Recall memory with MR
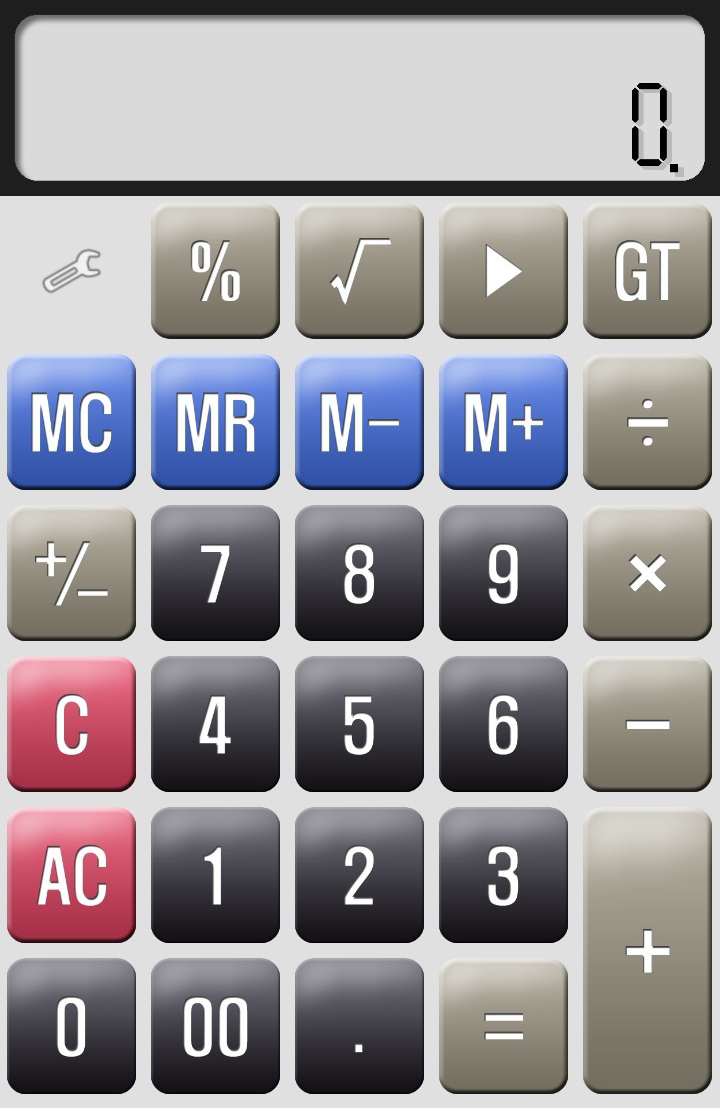 (215, 422)
